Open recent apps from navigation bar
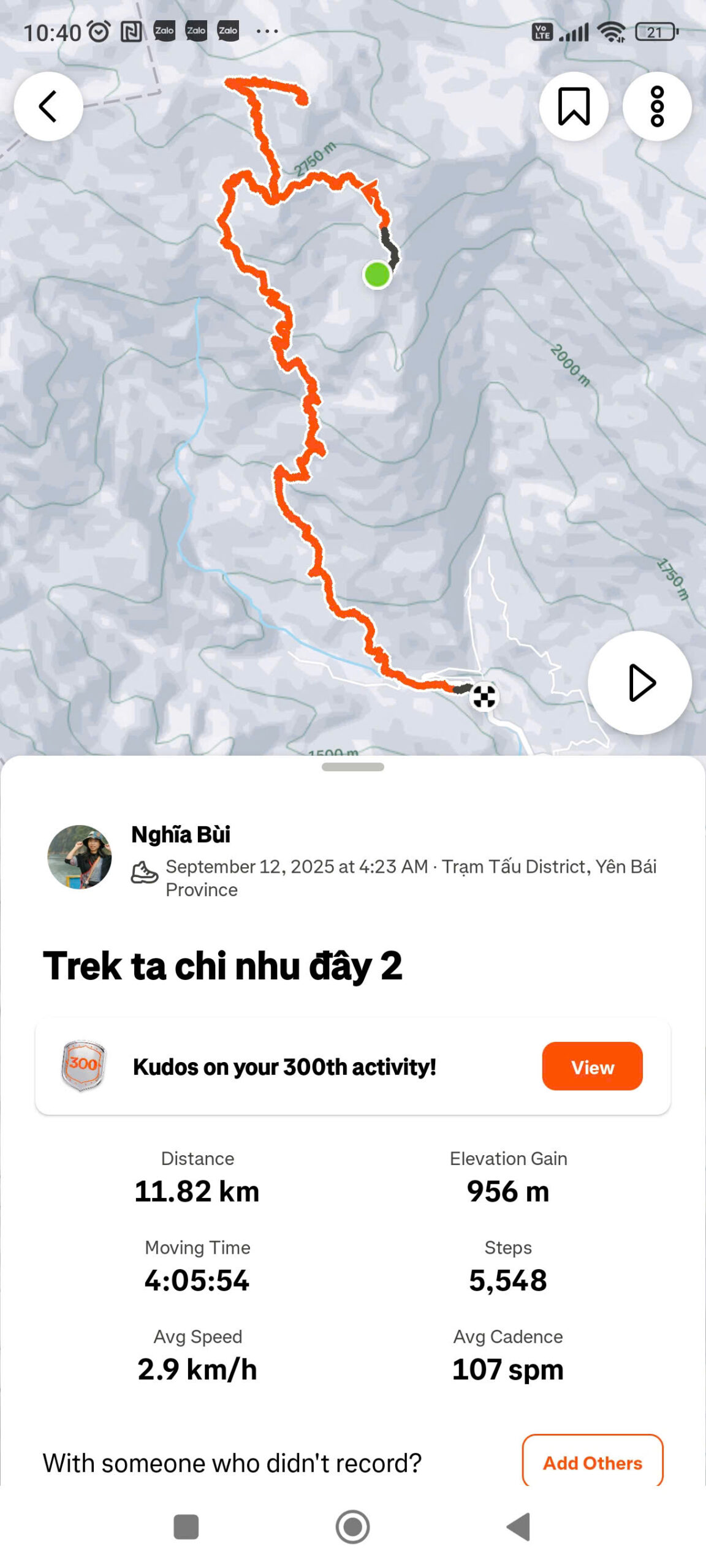Image resolution: width=706 pixels, height=1568 pixels. click(x=186, y=1526)
